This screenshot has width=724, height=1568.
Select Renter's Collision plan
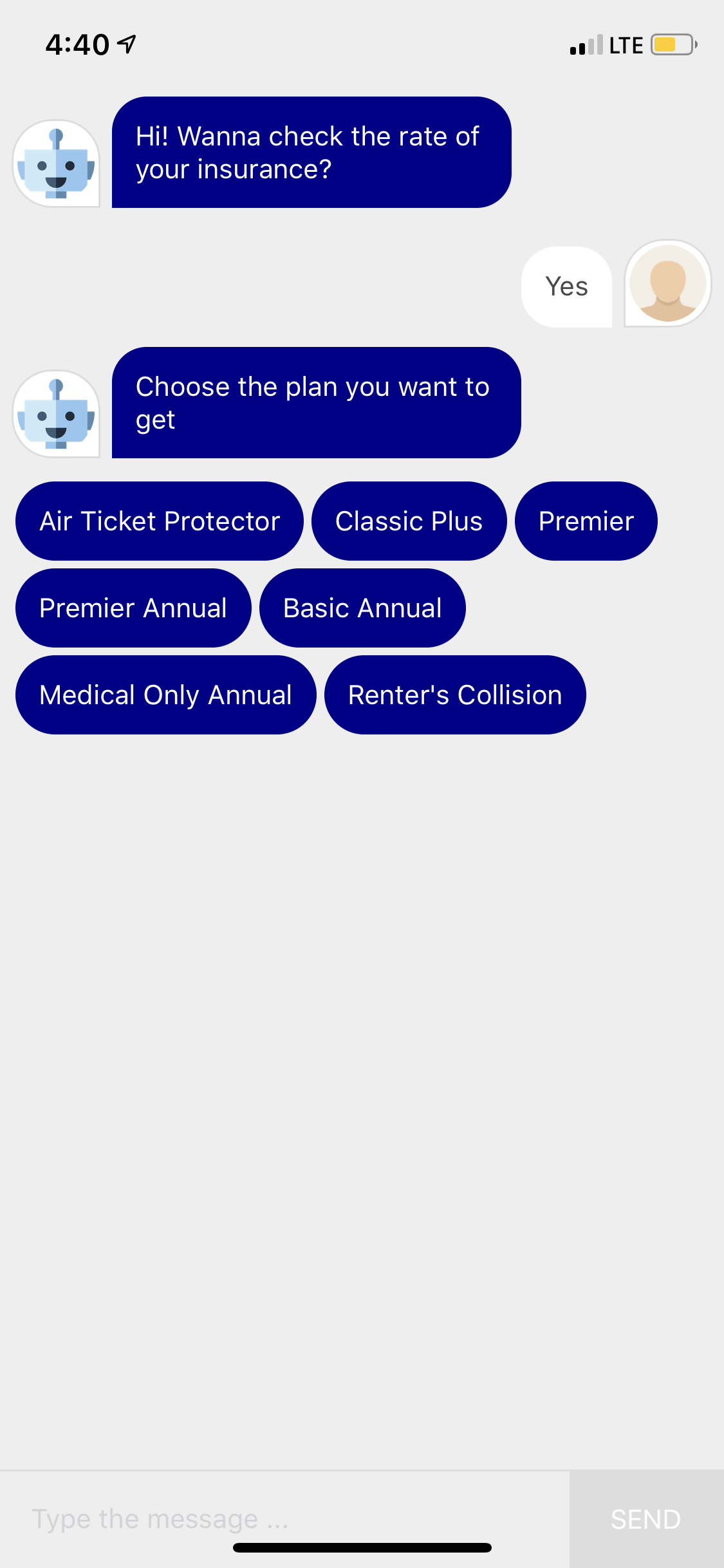(455, 695)
